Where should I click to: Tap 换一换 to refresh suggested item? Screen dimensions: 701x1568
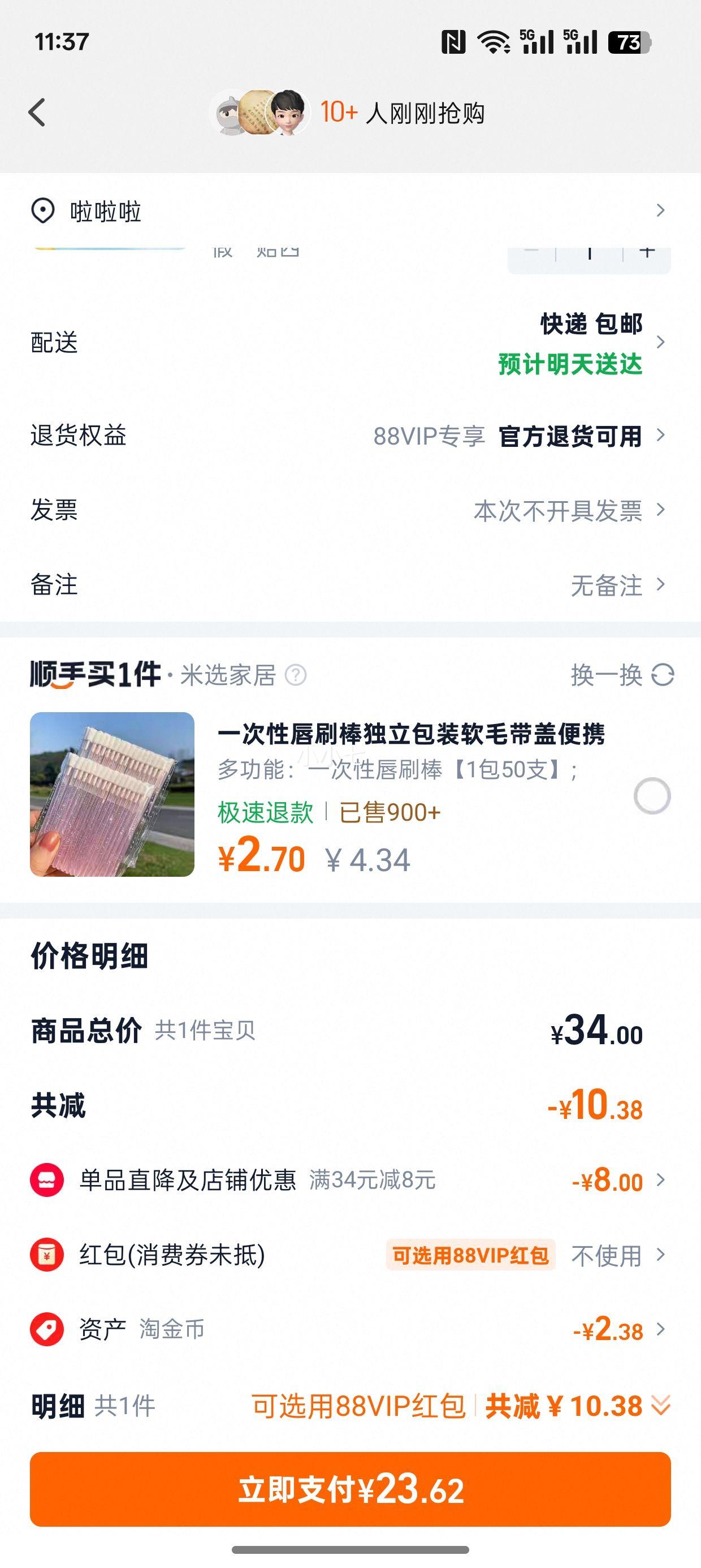point(621,675)
